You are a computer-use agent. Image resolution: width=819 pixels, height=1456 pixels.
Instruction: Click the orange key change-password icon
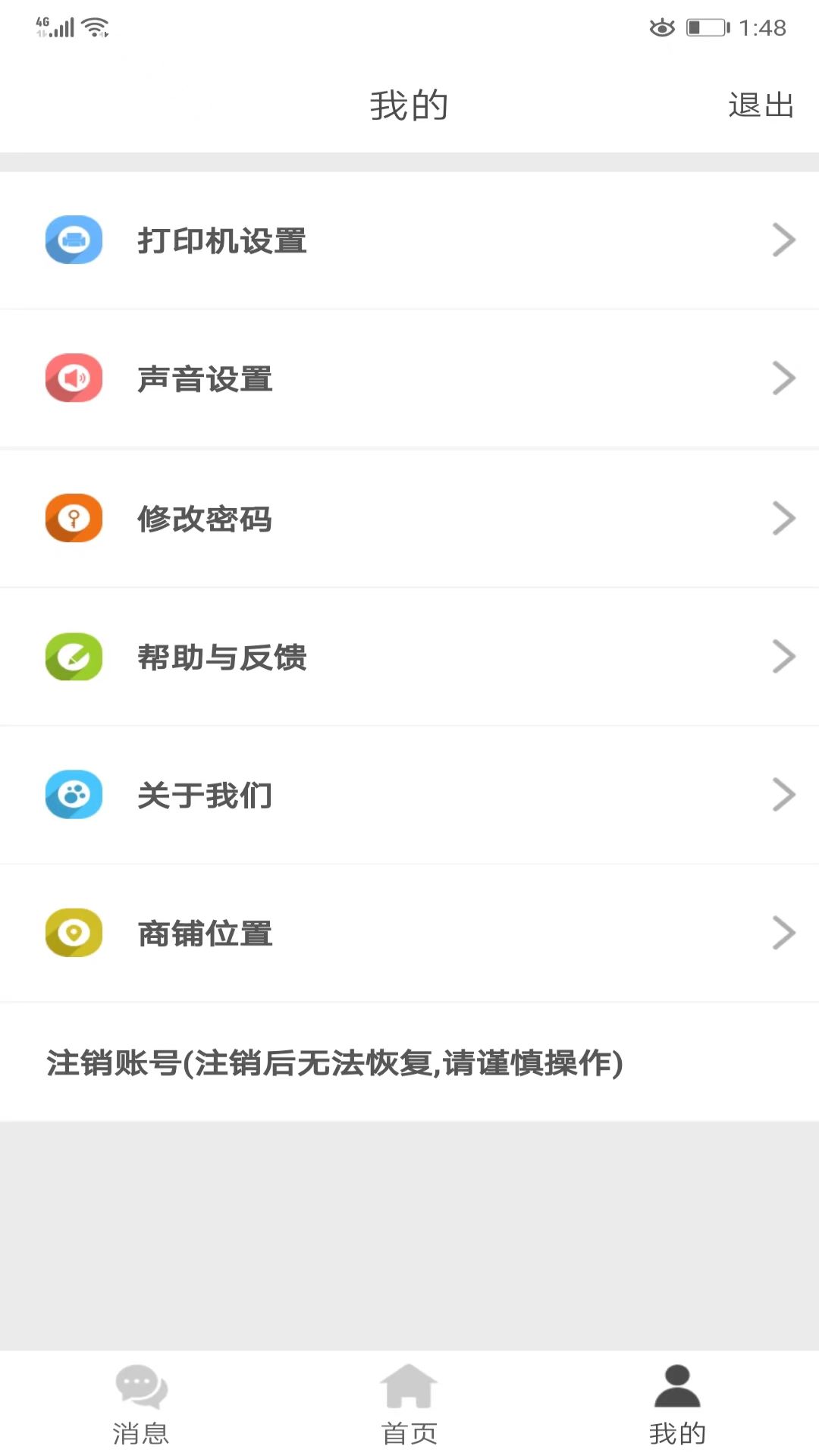pyautogui.click(x=74, y=518)
